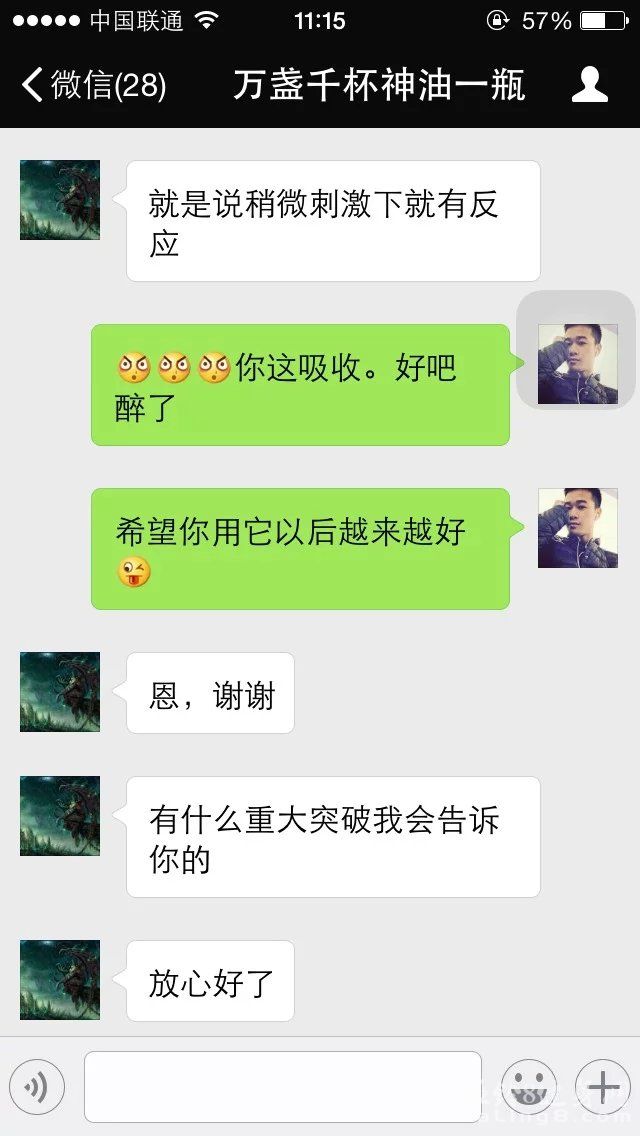Viewport: 640px width, 1136px height.
Task: Switch to voice message input
Action: click(x=37, y=1086)
